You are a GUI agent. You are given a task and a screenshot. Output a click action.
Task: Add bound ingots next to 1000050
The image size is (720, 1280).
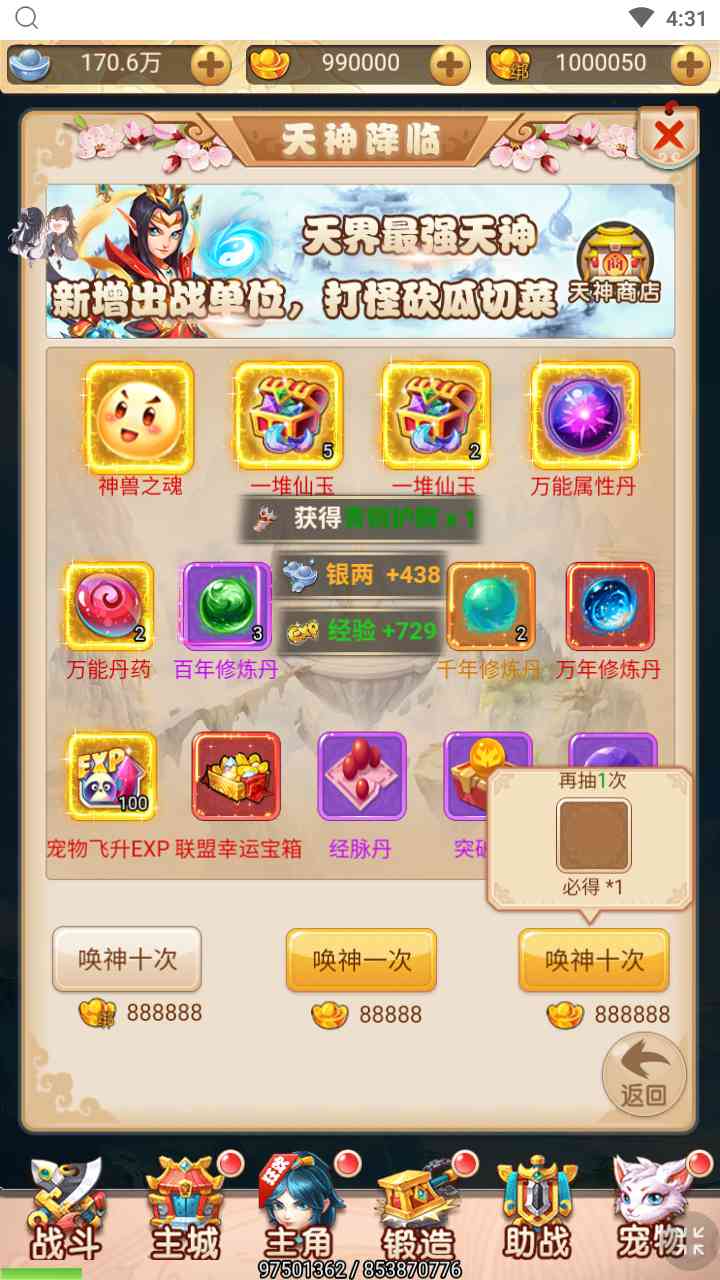click(x=690, y=65)
